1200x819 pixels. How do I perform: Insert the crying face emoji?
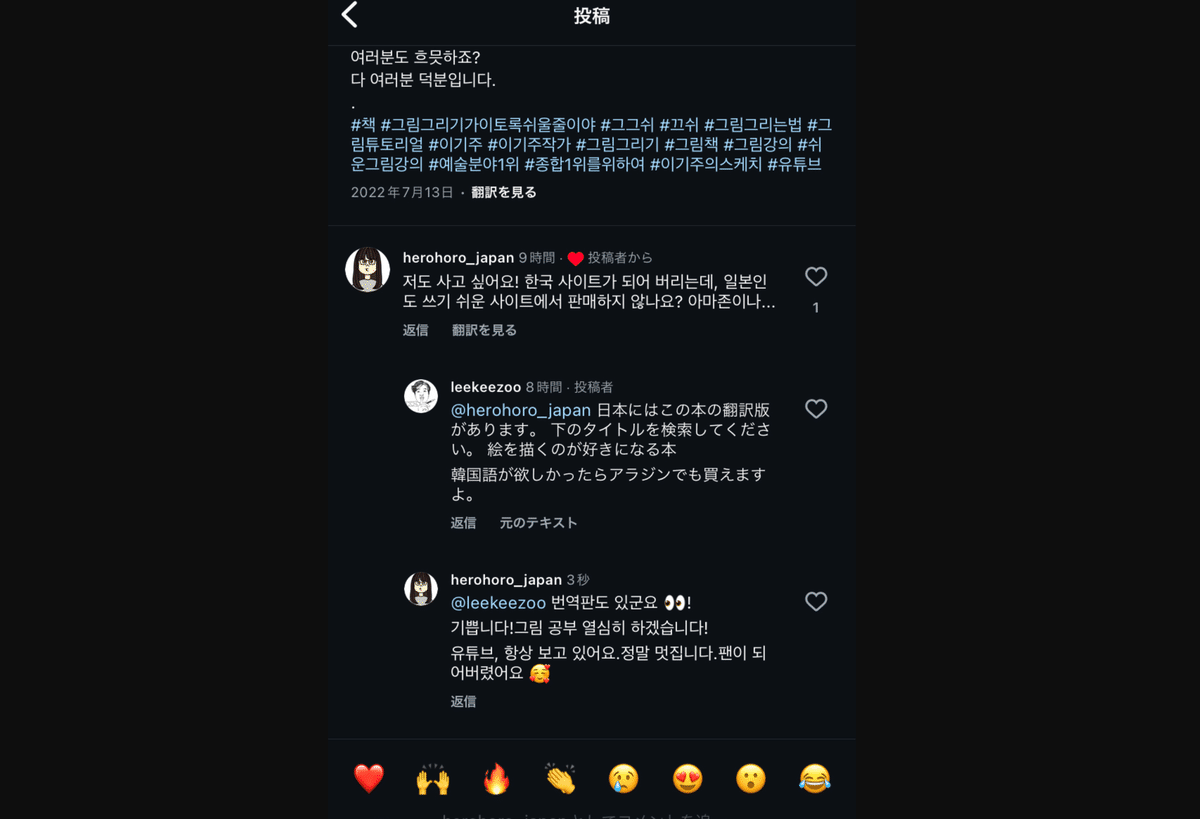[624, 778]
